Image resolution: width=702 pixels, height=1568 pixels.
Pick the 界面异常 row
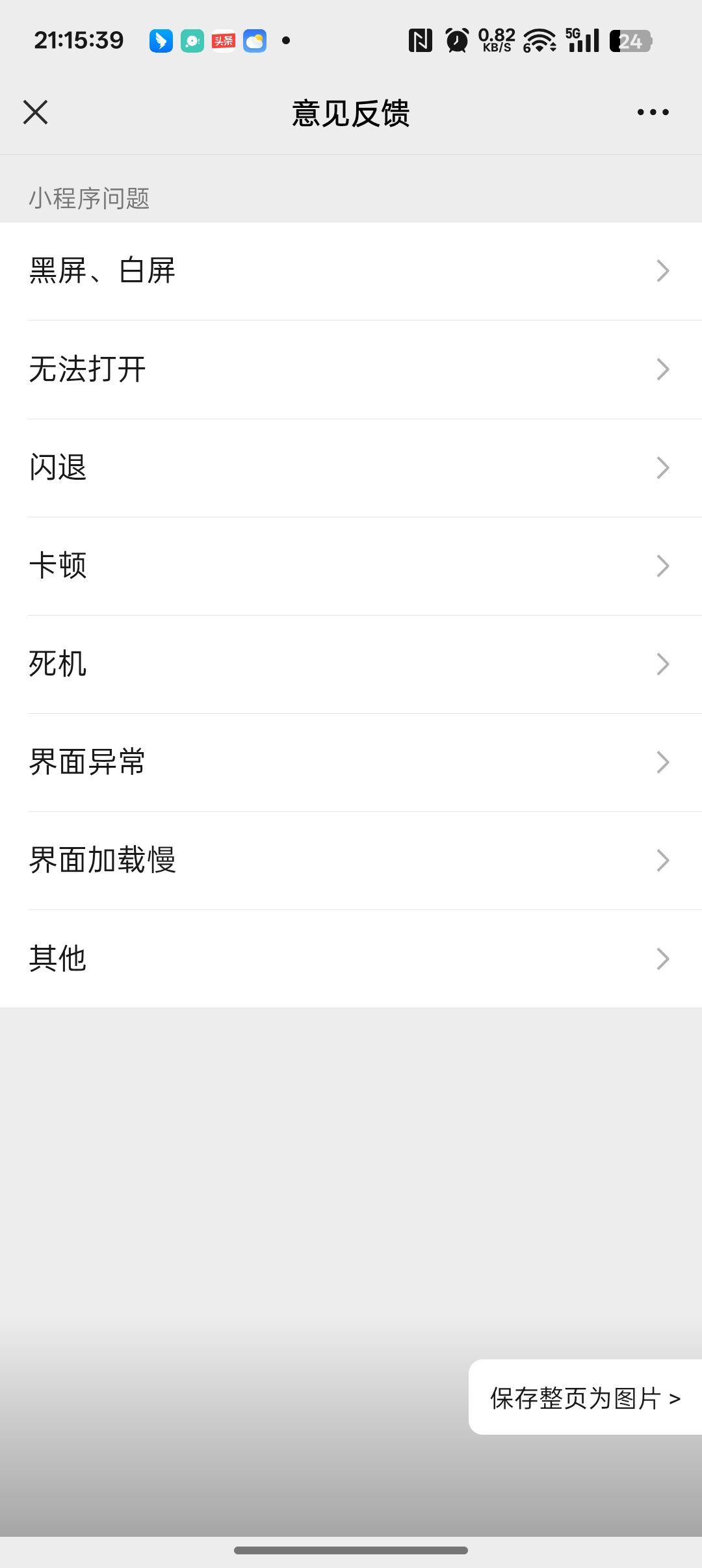(351, 762)
